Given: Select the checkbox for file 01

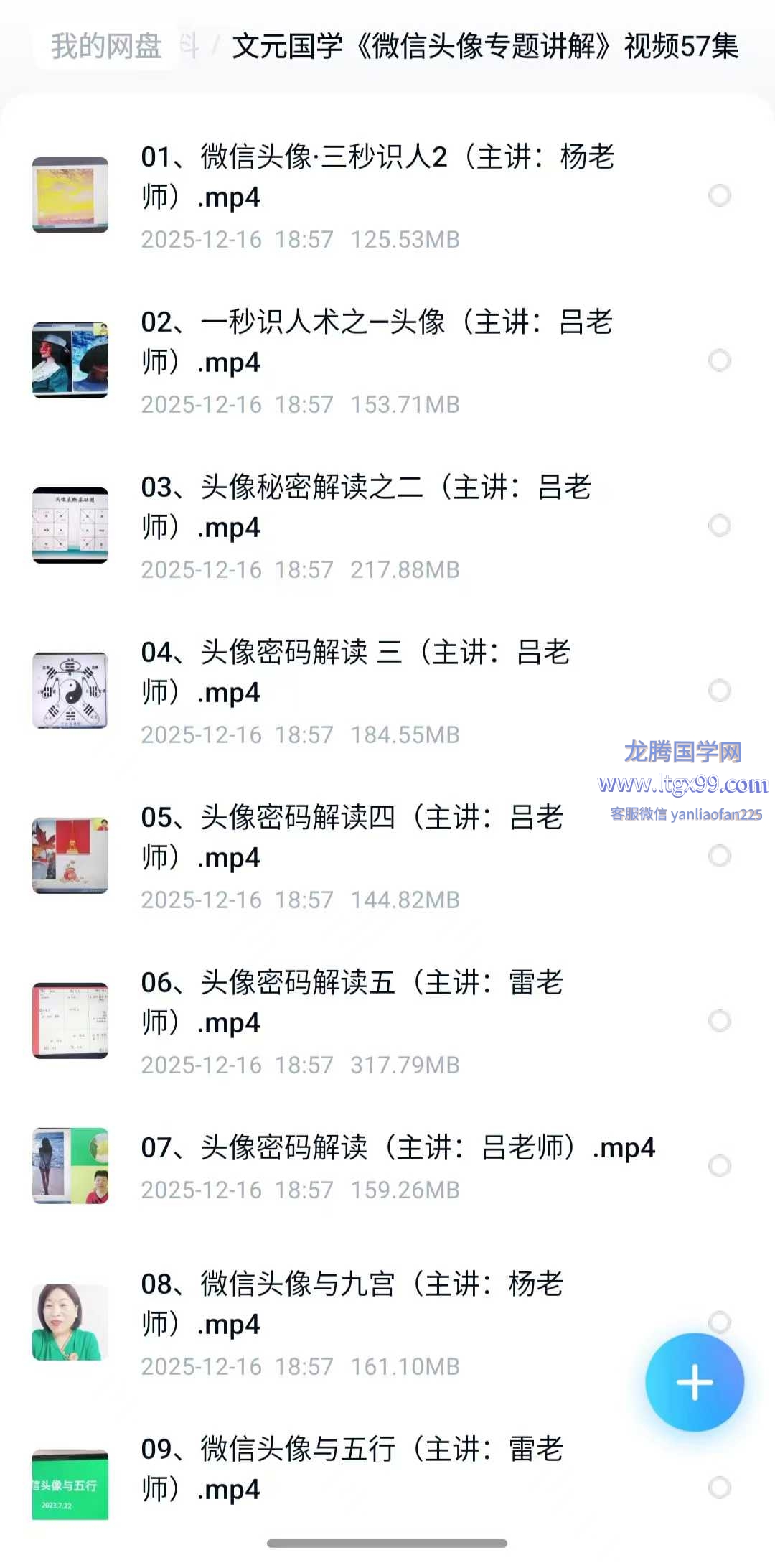Looking at the screenshot, I should click(x=719, y=195).
